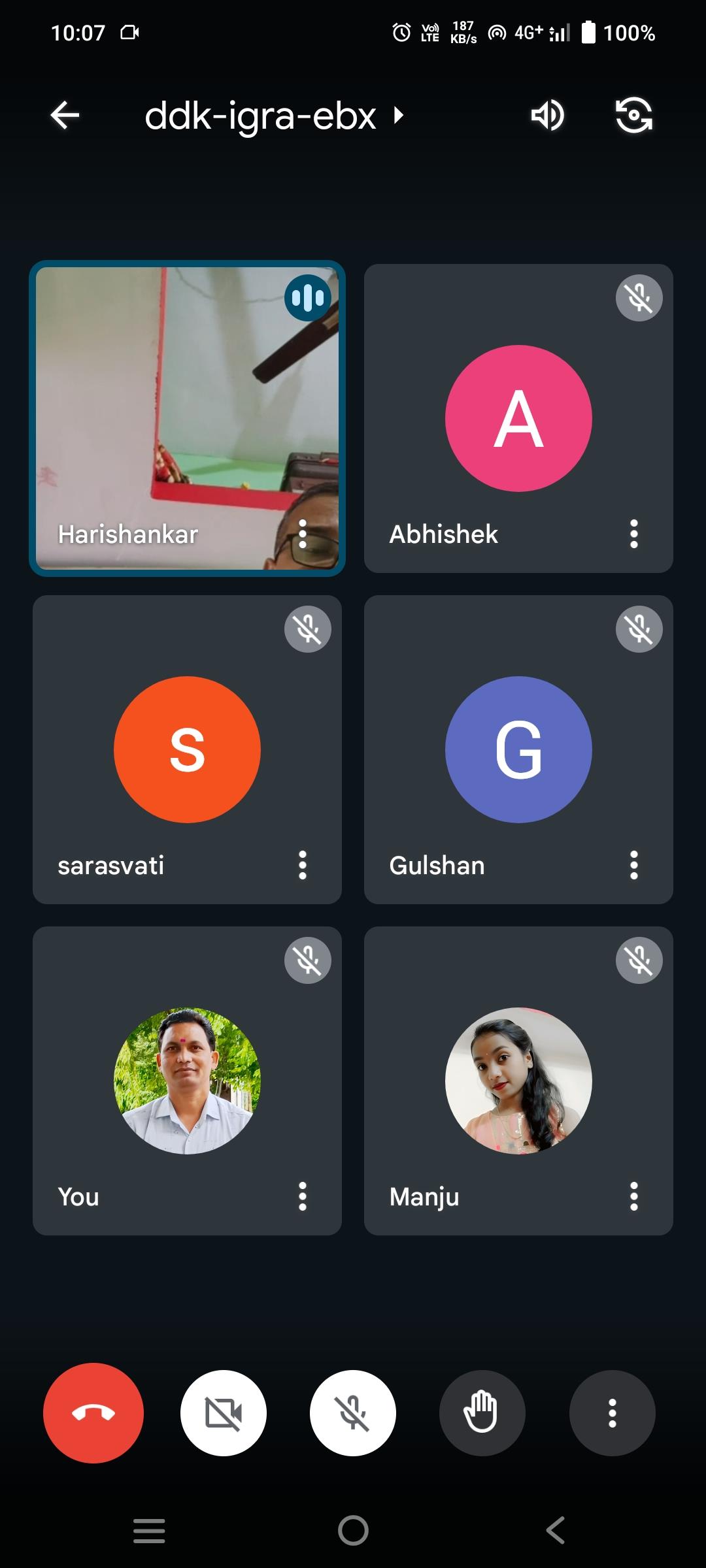The height and width of the screenshot is (1568, 706).
Task: Open options for sarasvati
Action: point(303,866)
